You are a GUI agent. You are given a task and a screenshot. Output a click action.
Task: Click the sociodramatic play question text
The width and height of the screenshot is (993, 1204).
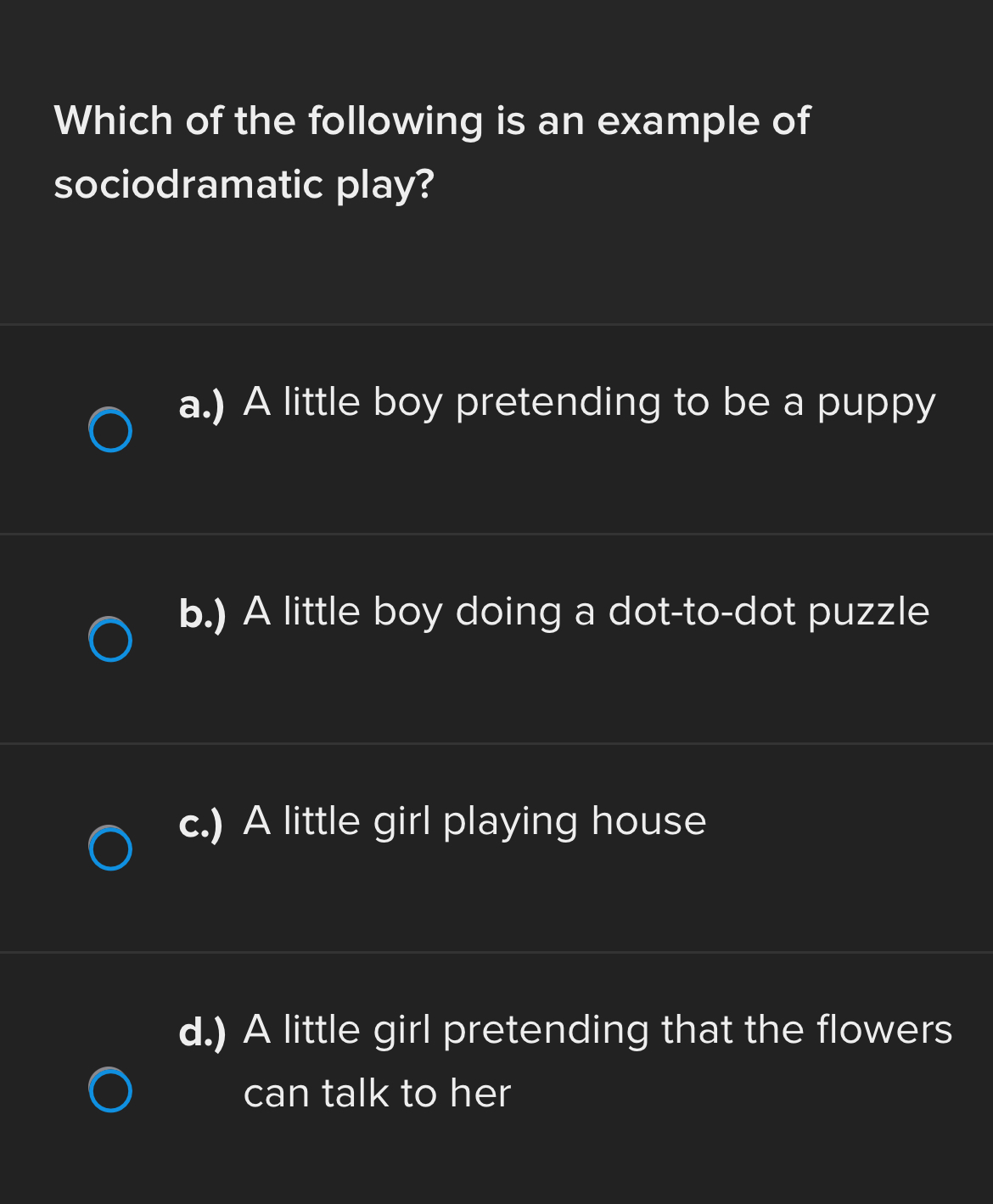coord(432,151)
